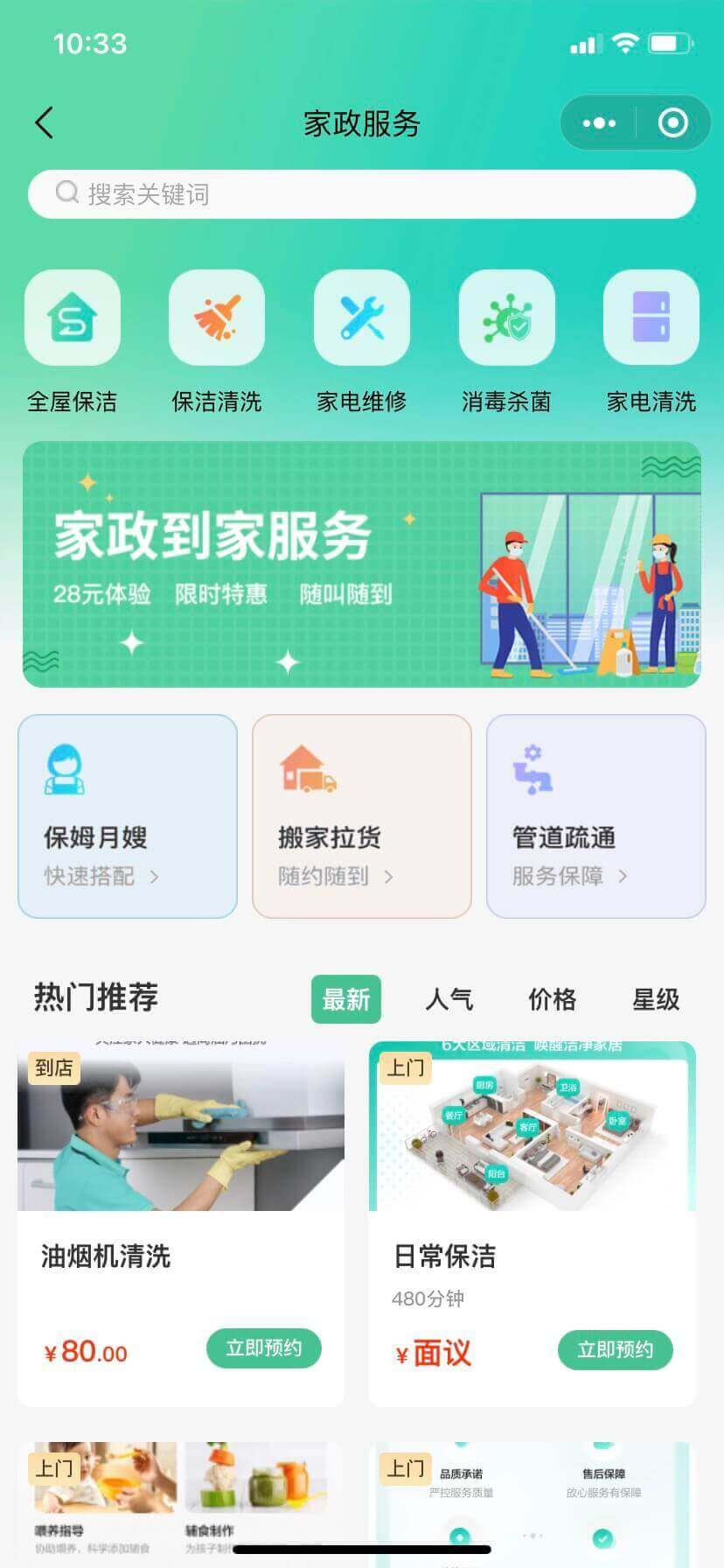Open the 家政到家服务 promotion banner
This screenshot has height=1568, width=724.
click(x=362, y=564)
